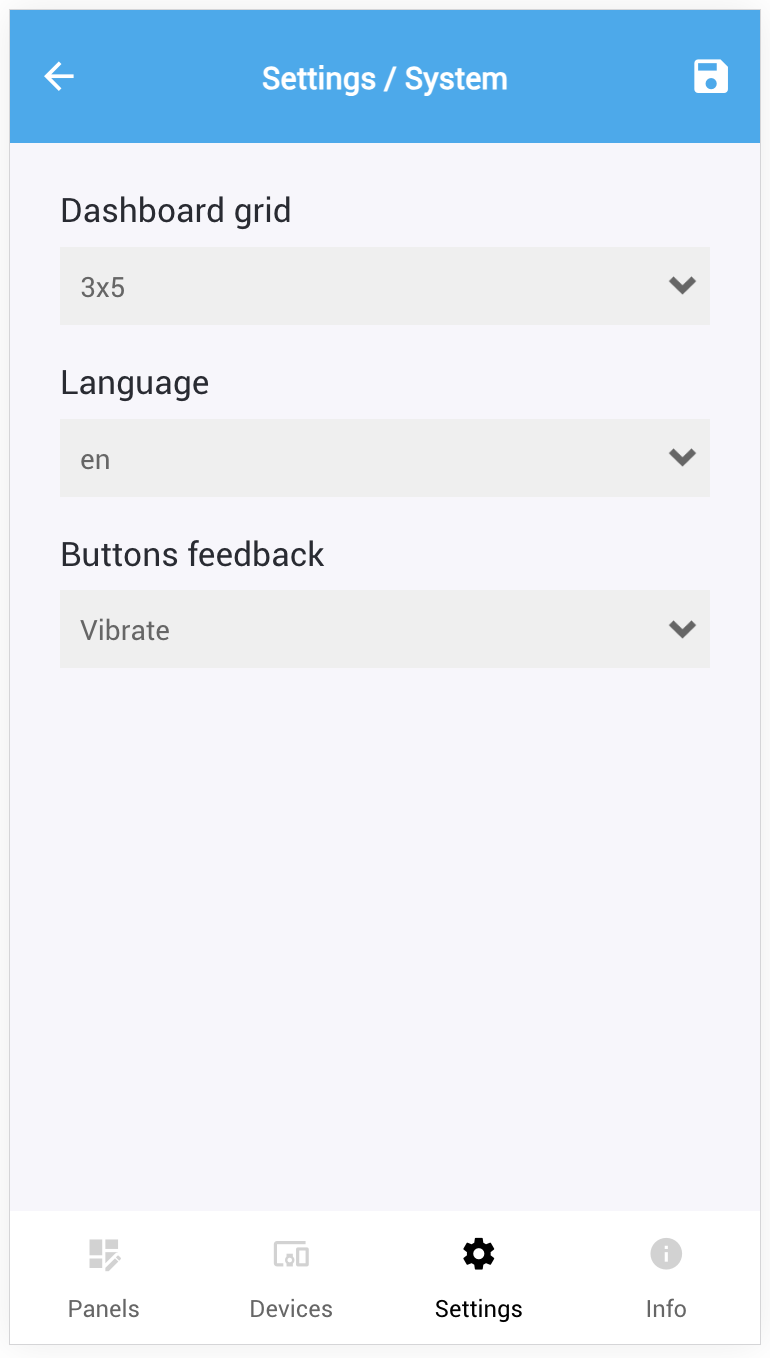This screenshot has width=770, height=1358.
Task: Go back using the arrow icon
Action: point(59,77)
